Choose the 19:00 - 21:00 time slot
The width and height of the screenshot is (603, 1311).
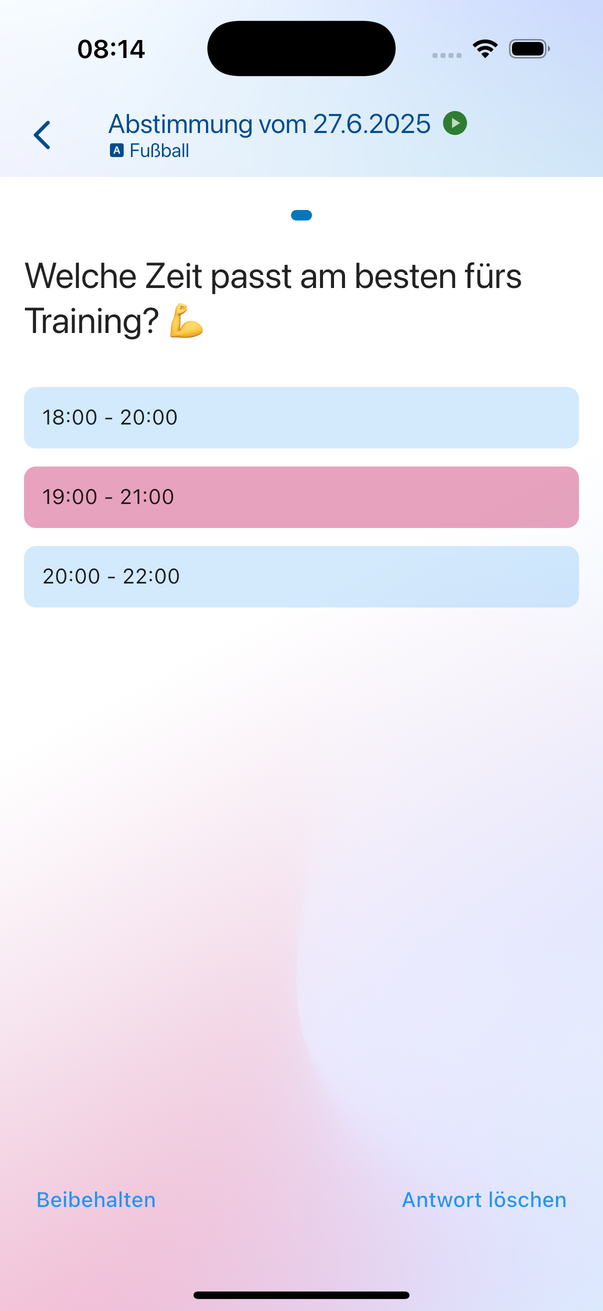(x=301, y=497)
